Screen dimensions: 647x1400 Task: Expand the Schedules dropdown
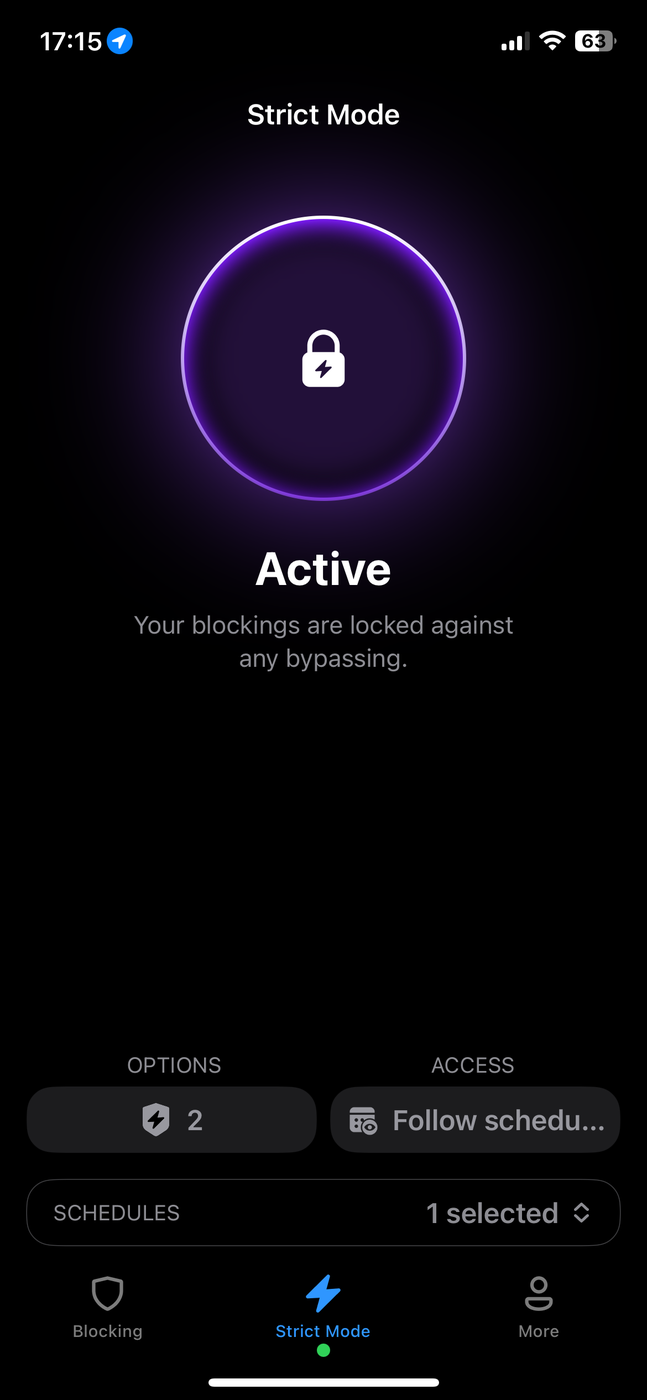point(323,1213)
